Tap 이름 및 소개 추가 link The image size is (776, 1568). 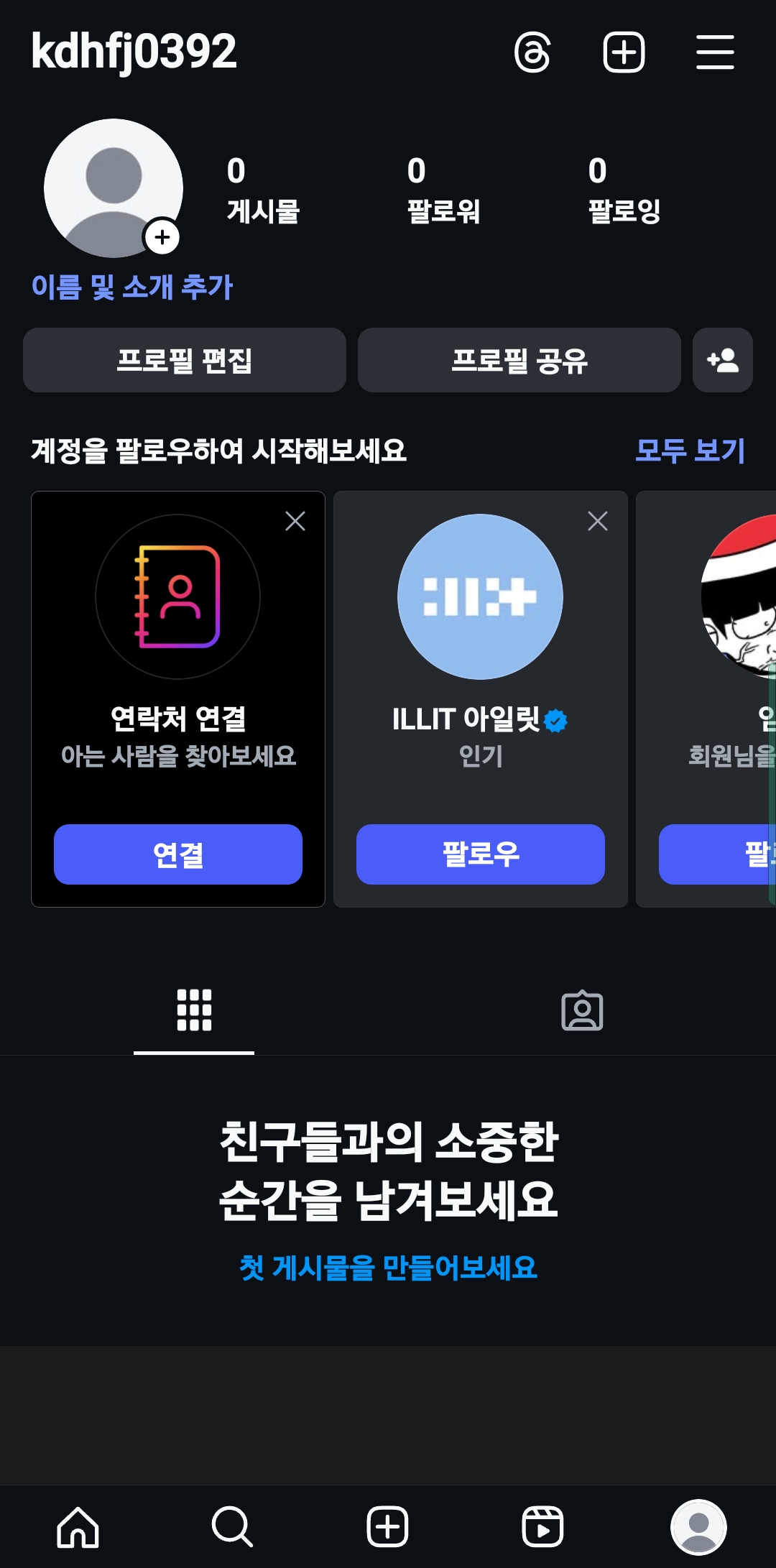click(x=132, y=287)
